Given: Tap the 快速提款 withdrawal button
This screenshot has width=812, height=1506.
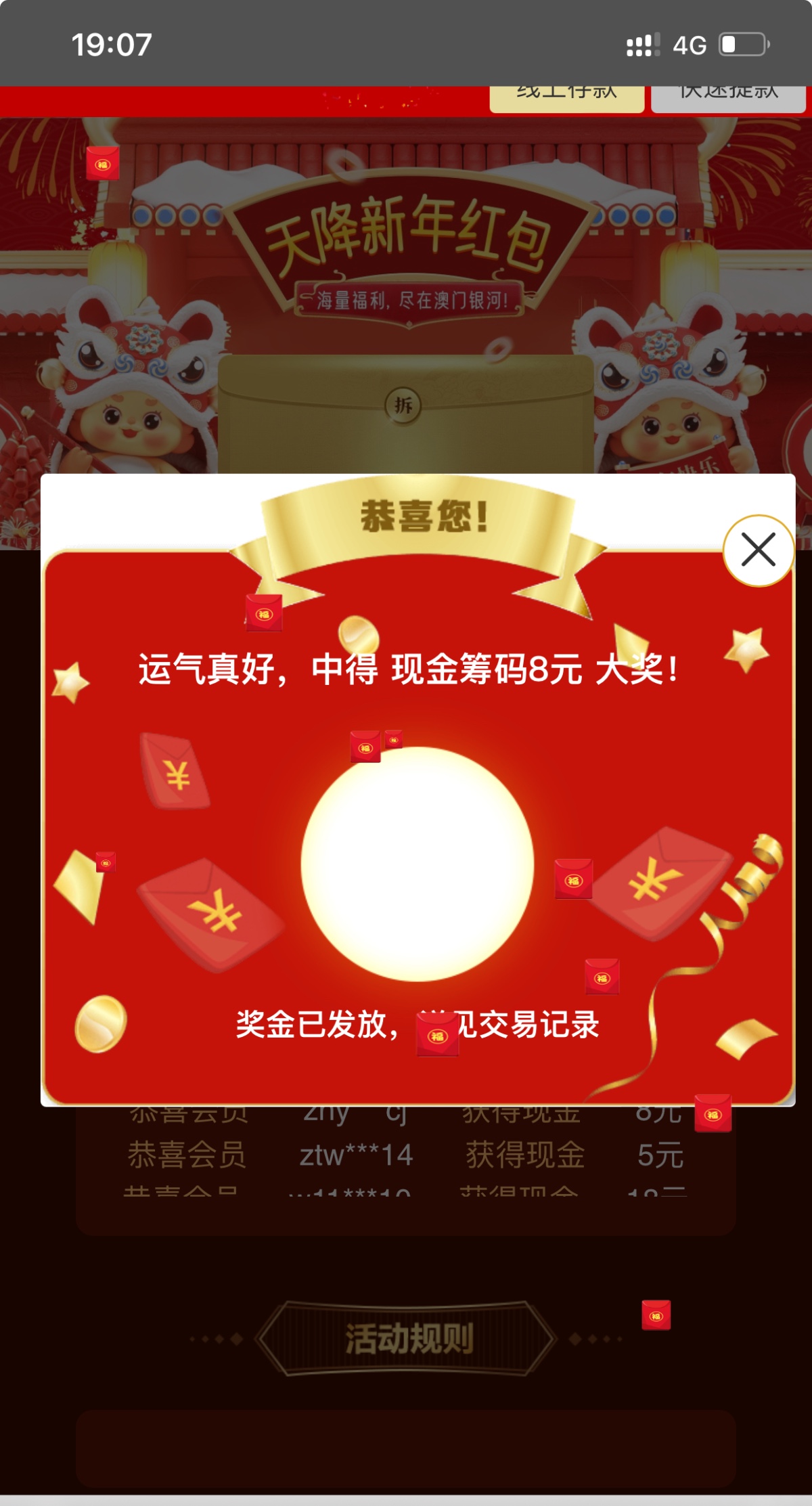Looking at the screenshot, I should (x=728, y=97).
